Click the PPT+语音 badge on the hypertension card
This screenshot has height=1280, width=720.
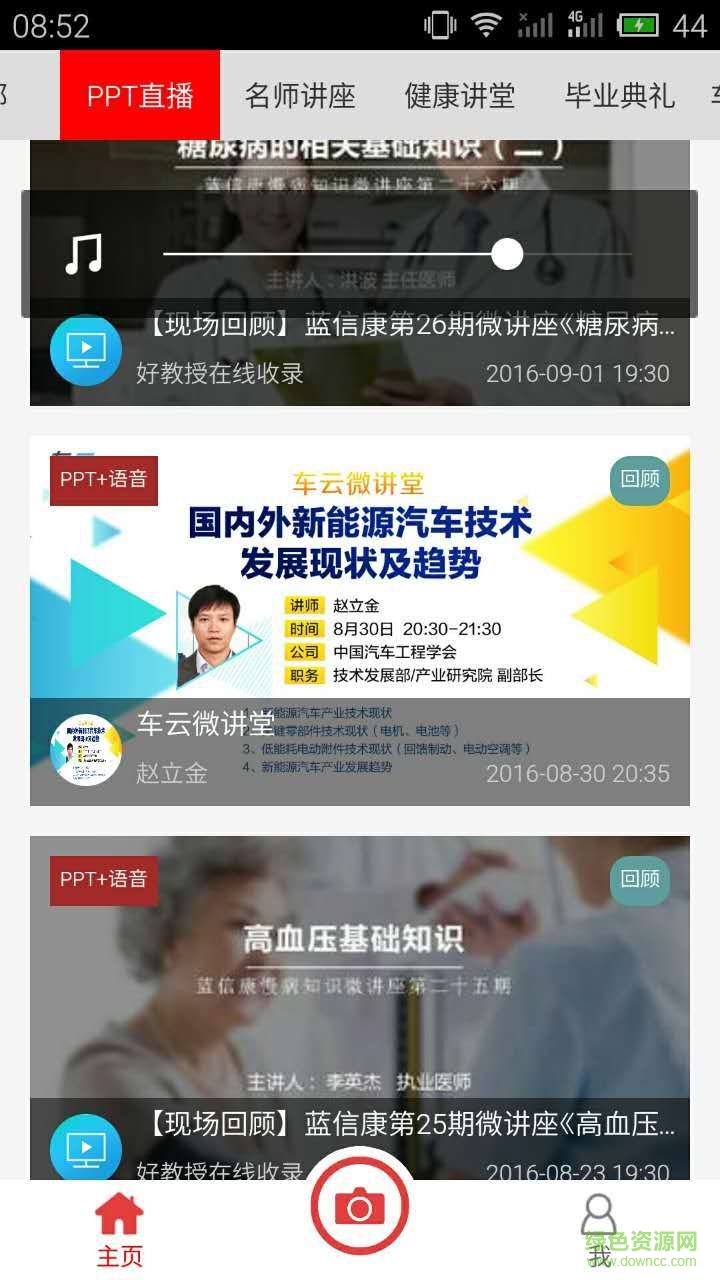103,881
